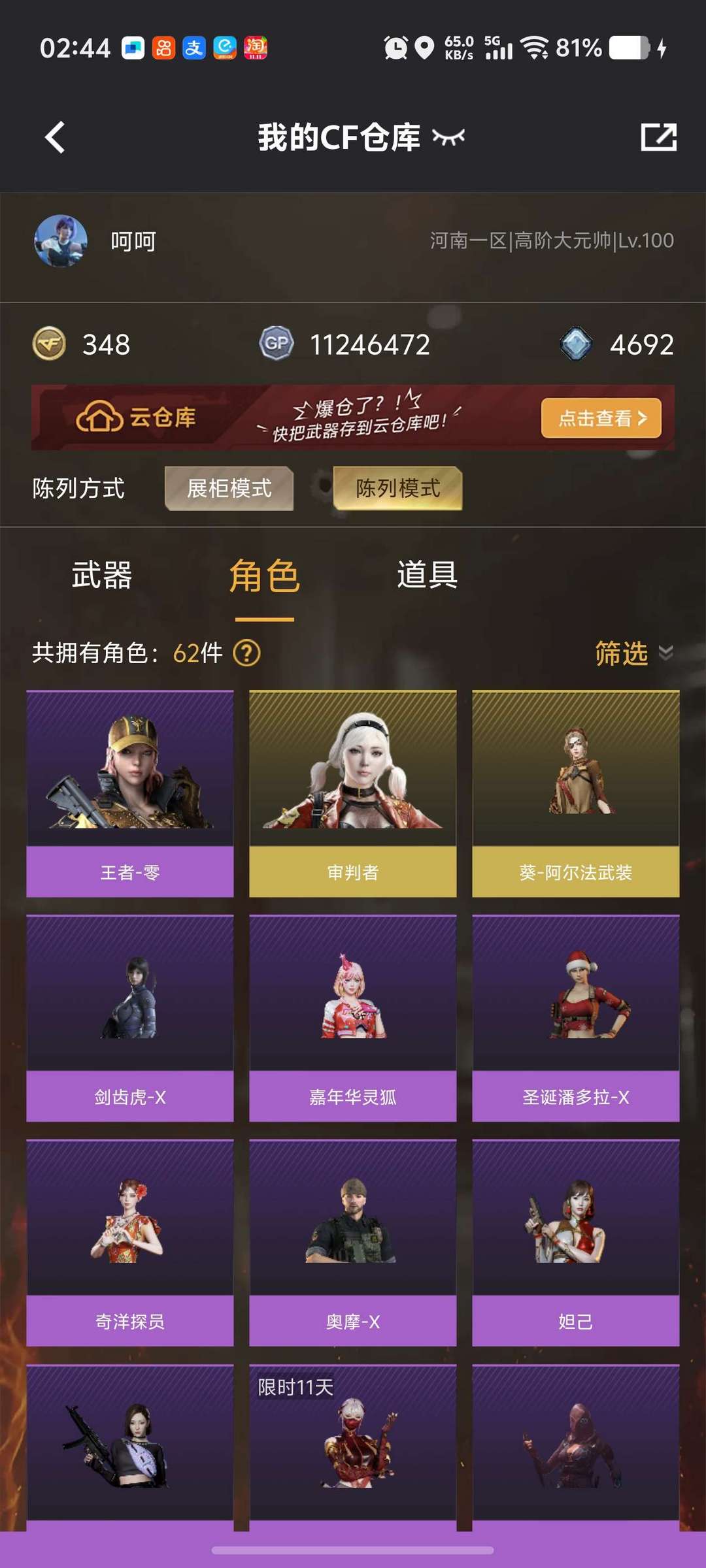This screenshot has height=1568, width=706.
Task: Open the 王者-零 character card
Action: click(x=130, y=794)
